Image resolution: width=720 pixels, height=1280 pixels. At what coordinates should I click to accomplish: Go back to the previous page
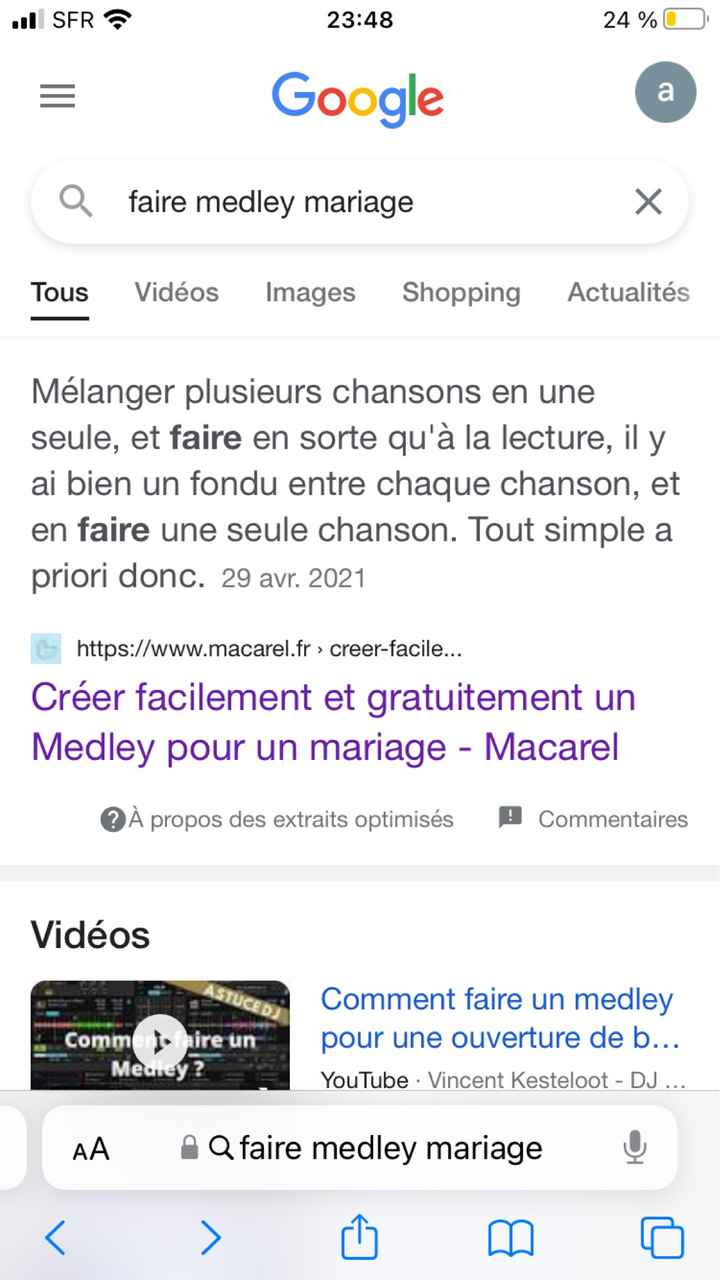tap(56, 1239)
